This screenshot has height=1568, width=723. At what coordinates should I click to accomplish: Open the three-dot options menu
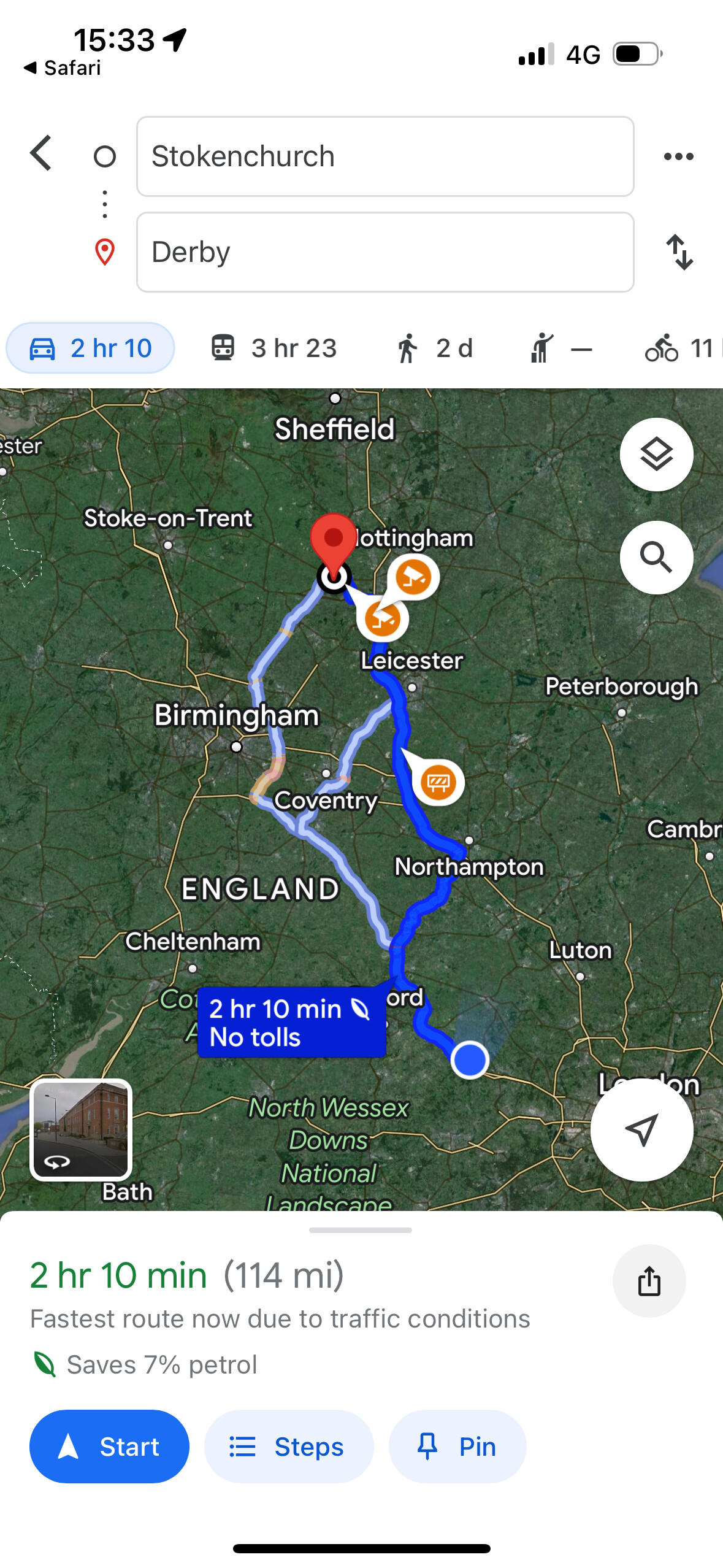coord(678,156)
